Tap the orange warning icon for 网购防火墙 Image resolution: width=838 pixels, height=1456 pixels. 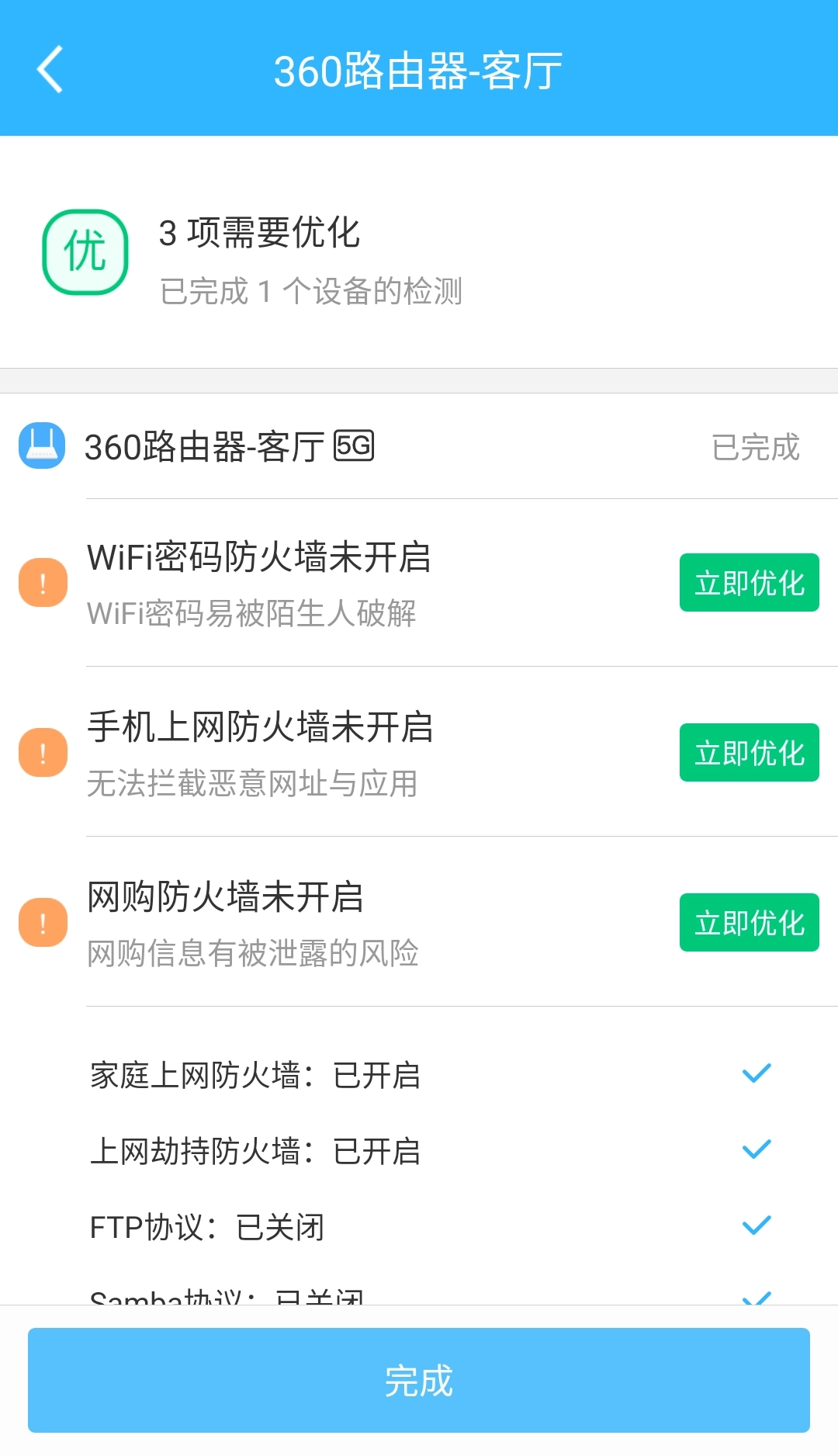tap(43, 922)
